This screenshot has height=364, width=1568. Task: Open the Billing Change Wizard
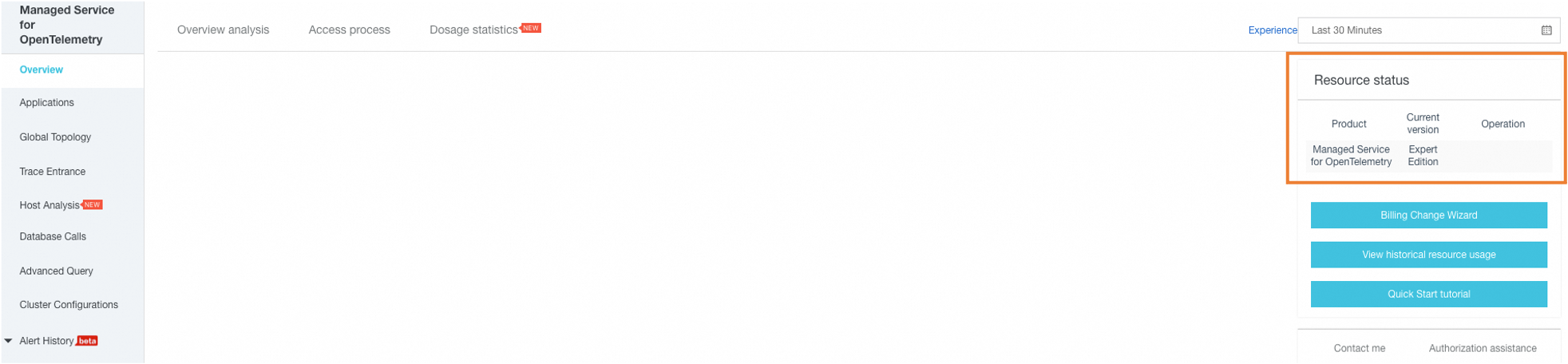(x=1427, y=216)
